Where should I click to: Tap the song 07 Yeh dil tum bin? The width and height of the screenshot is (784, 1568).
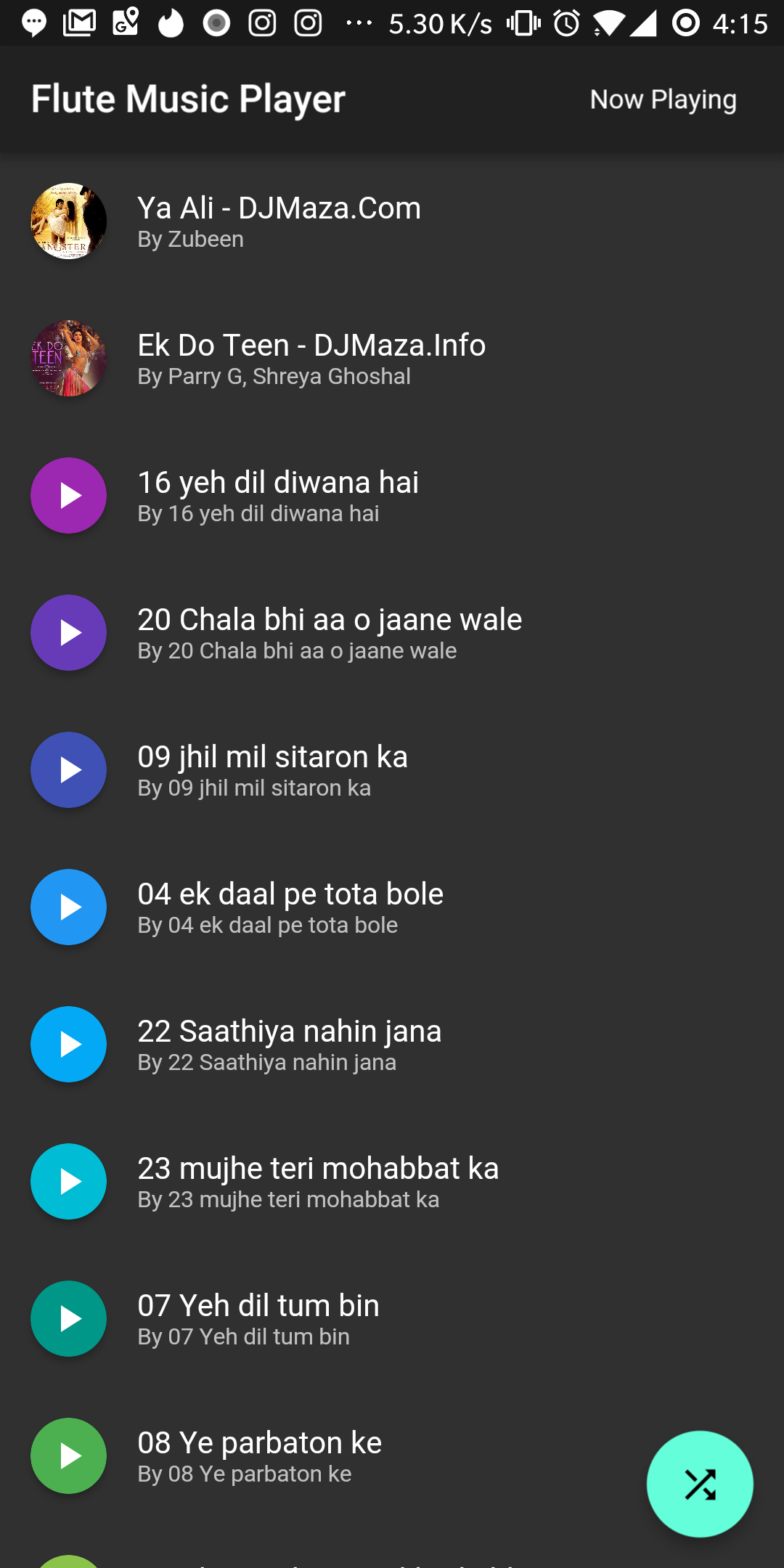tap(392, 1319)
